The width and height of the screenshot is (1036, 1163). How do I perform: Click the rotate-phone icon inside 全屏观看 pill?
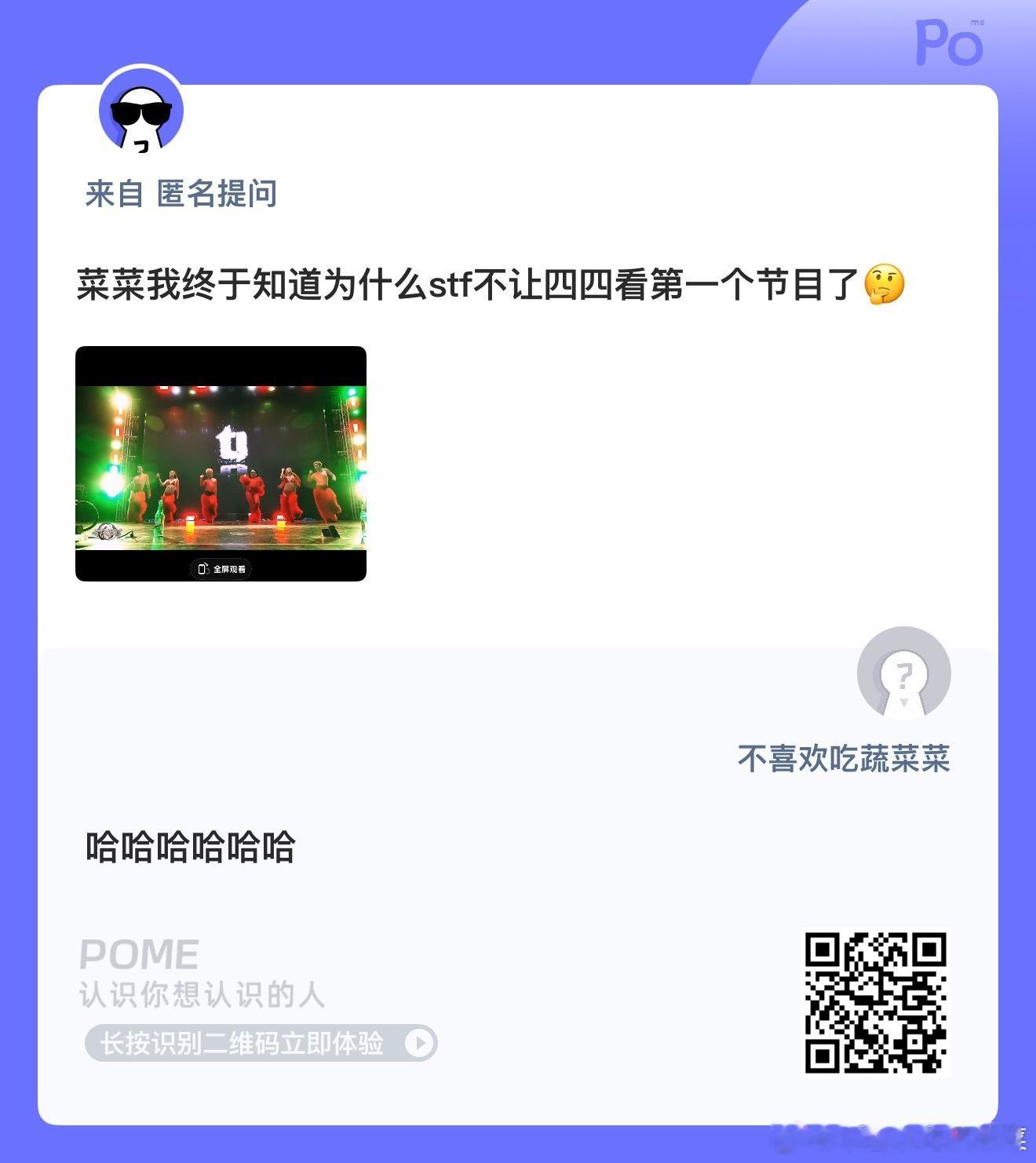[204, 570]
